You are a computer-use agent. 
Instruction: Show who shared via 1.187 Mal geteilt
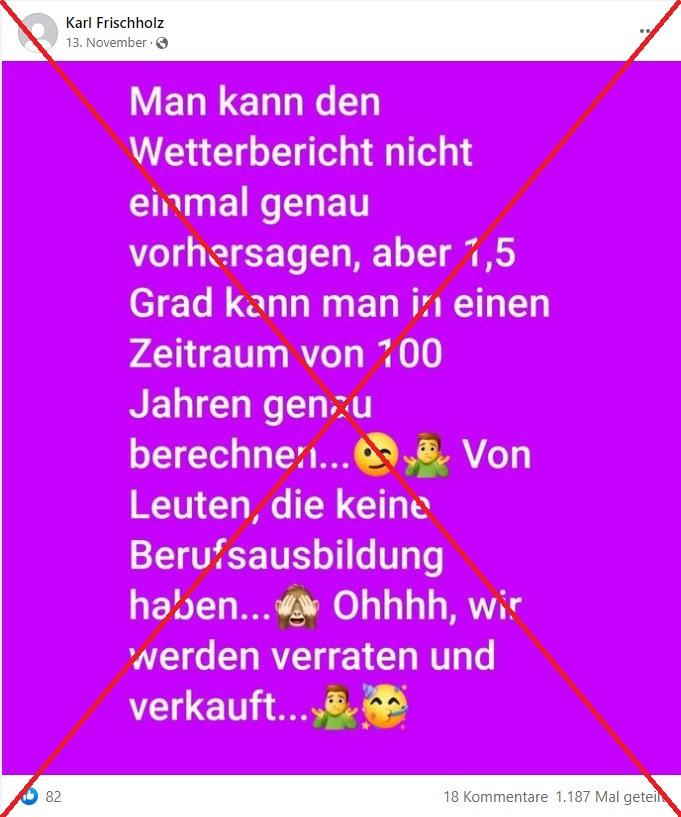click(612, 797)
